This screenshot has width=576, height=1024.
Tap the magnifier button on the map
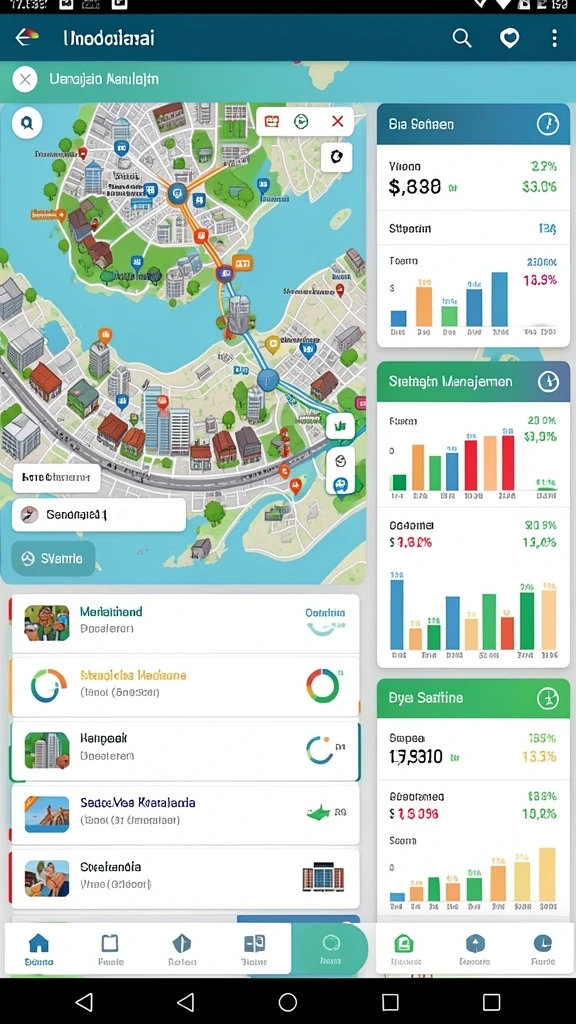click(x=27, y=122)
